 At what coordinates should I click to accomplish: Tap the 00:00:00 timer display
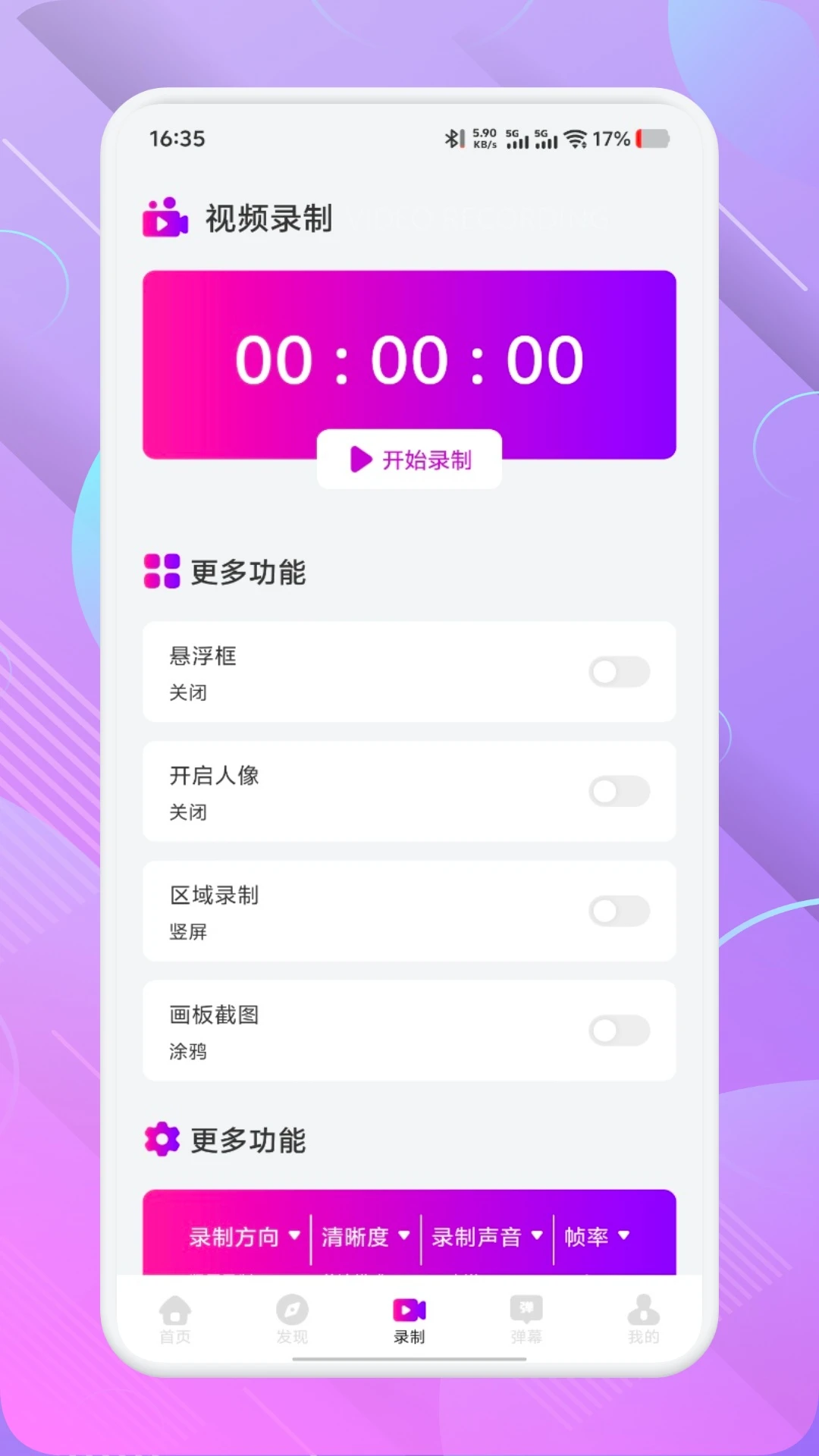(409, 360)
